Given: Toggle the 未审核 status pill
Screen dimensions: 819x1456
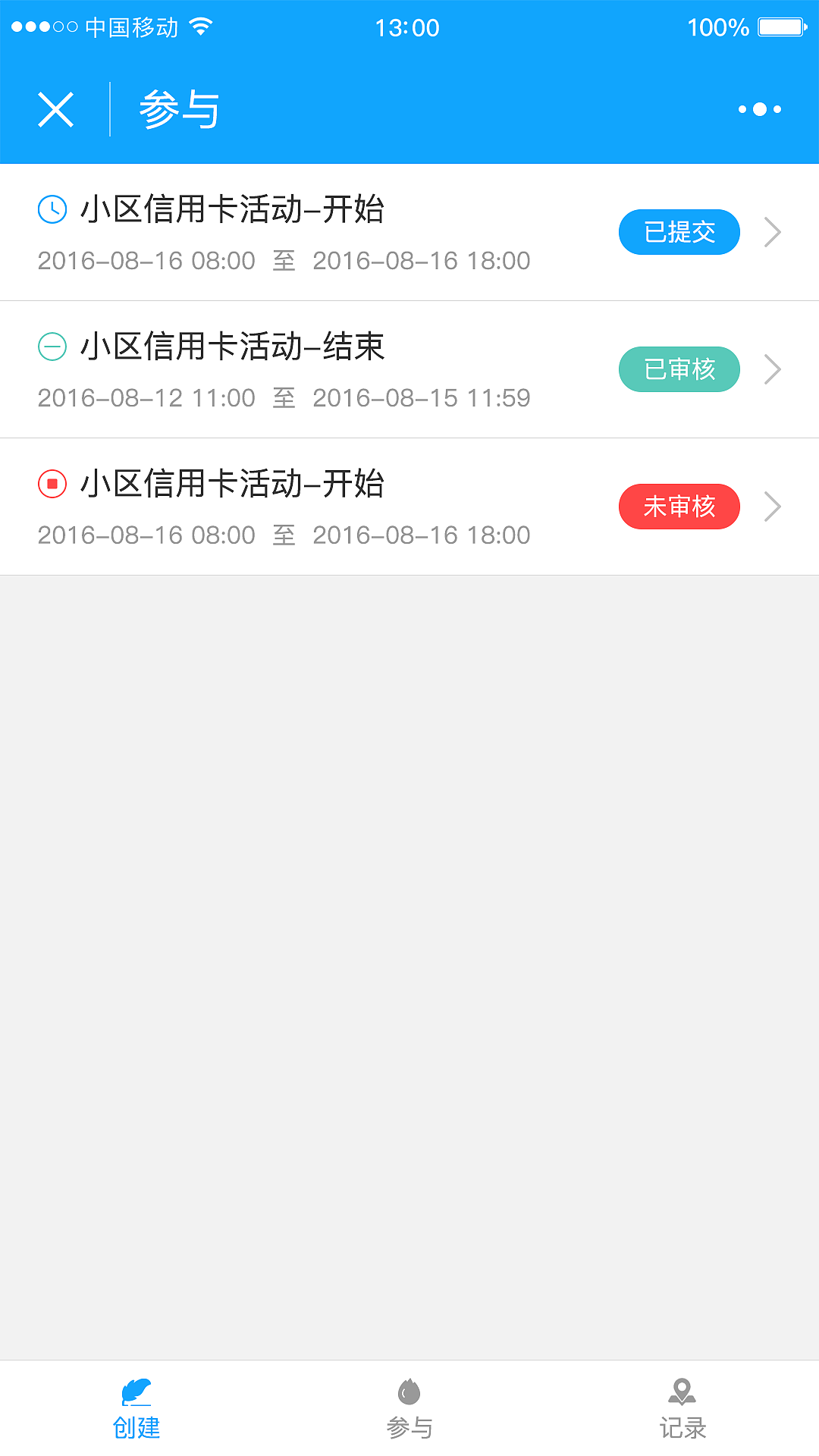Looking at the screenshot, I should pyautogui.click(x=679, y=506).
